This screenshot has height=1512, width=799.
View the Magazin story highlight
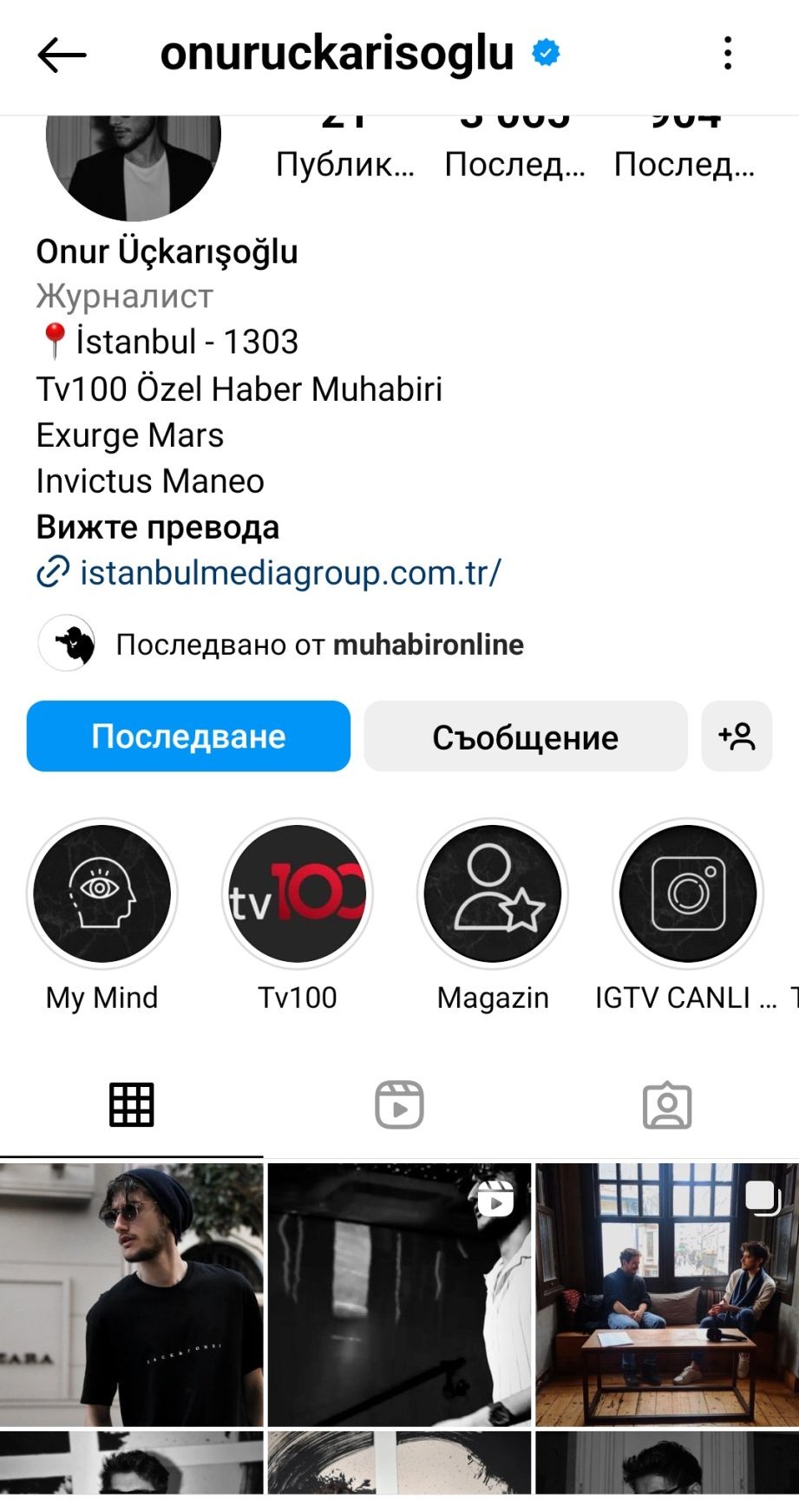click(493, 893)
